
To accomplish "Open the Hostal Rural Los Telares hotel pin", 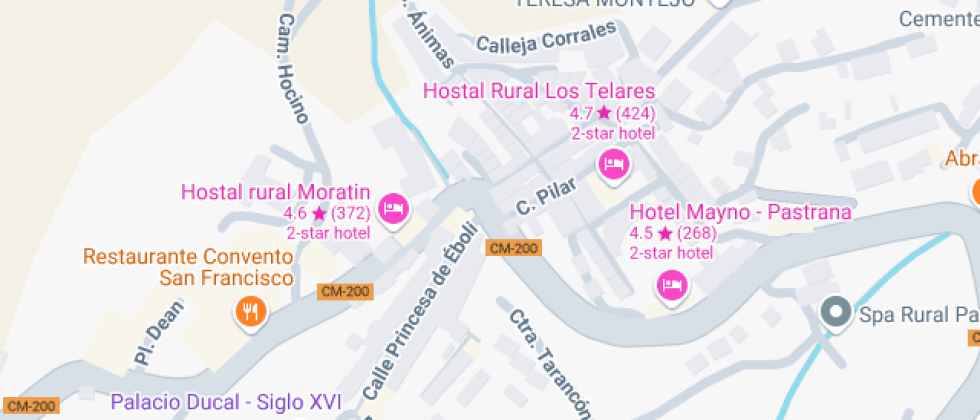I will pos(613,163).
